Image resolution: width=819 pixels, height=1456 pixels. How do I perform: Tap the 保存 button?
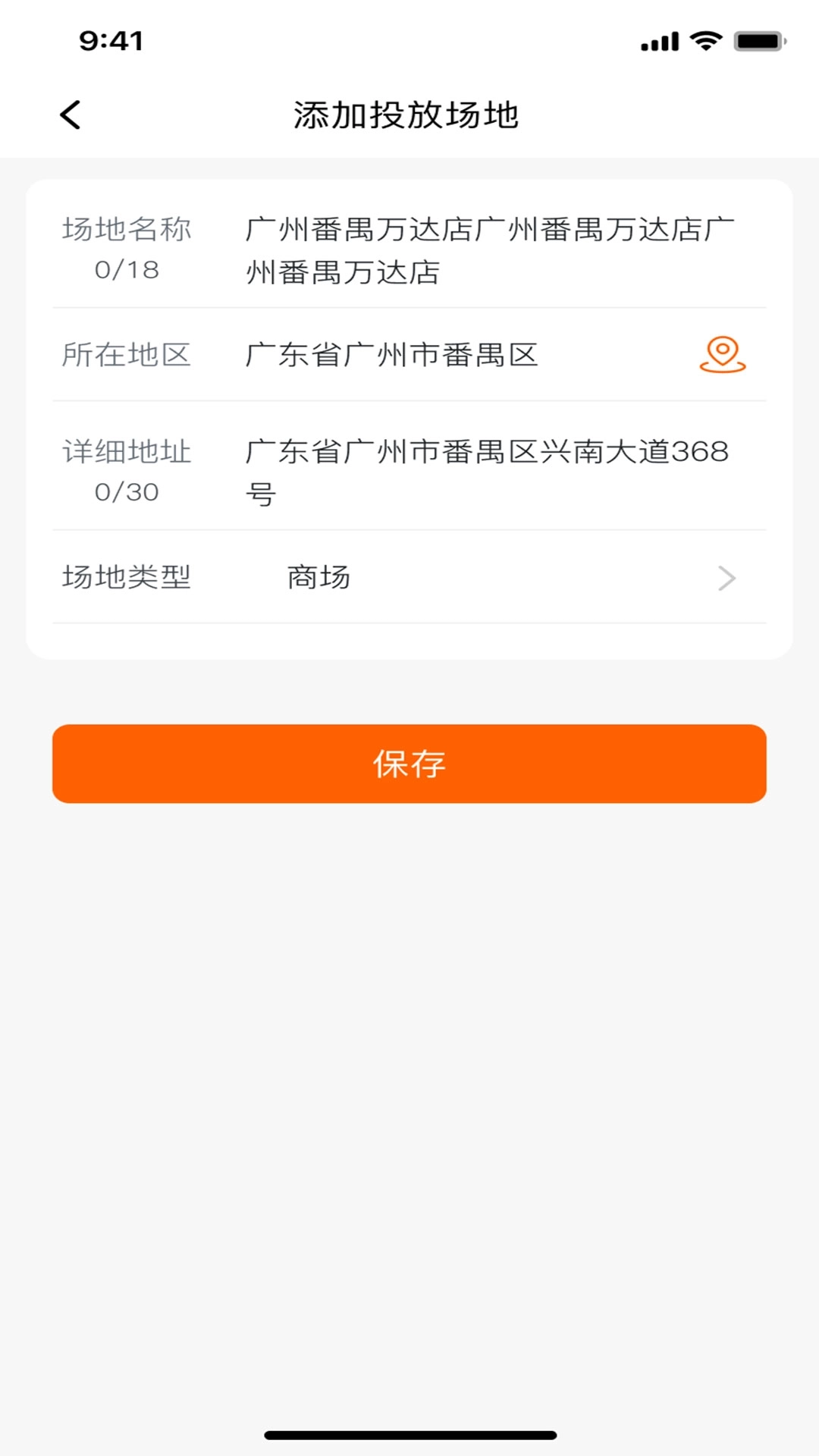[x=409, y=764]
